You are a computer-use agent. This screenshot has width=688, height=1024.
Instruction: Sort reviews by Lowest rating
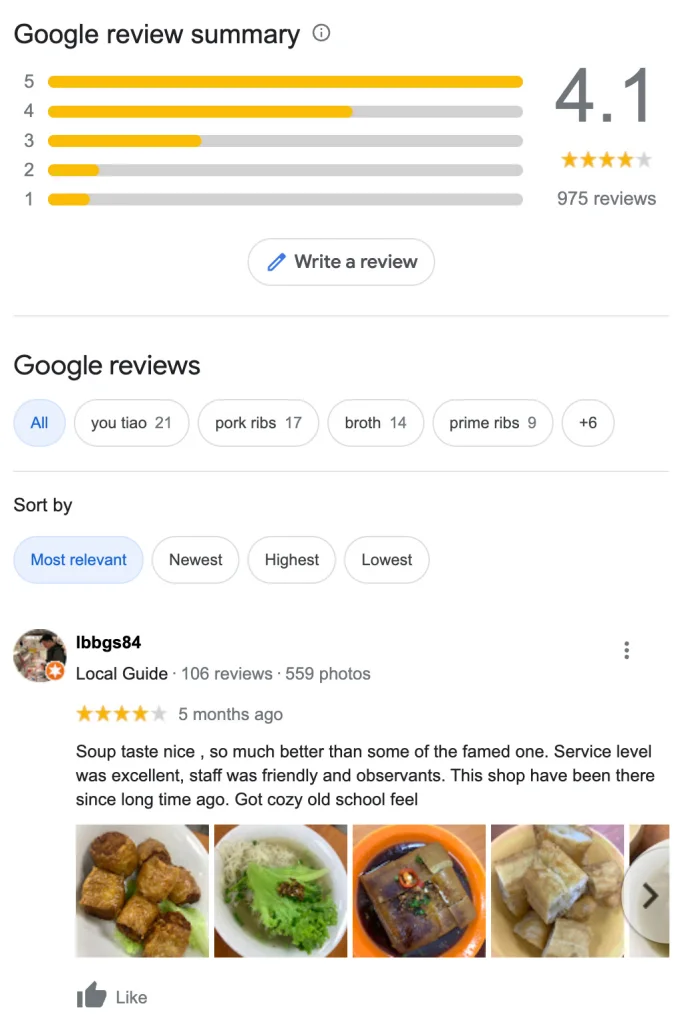[x=386, y=560]
